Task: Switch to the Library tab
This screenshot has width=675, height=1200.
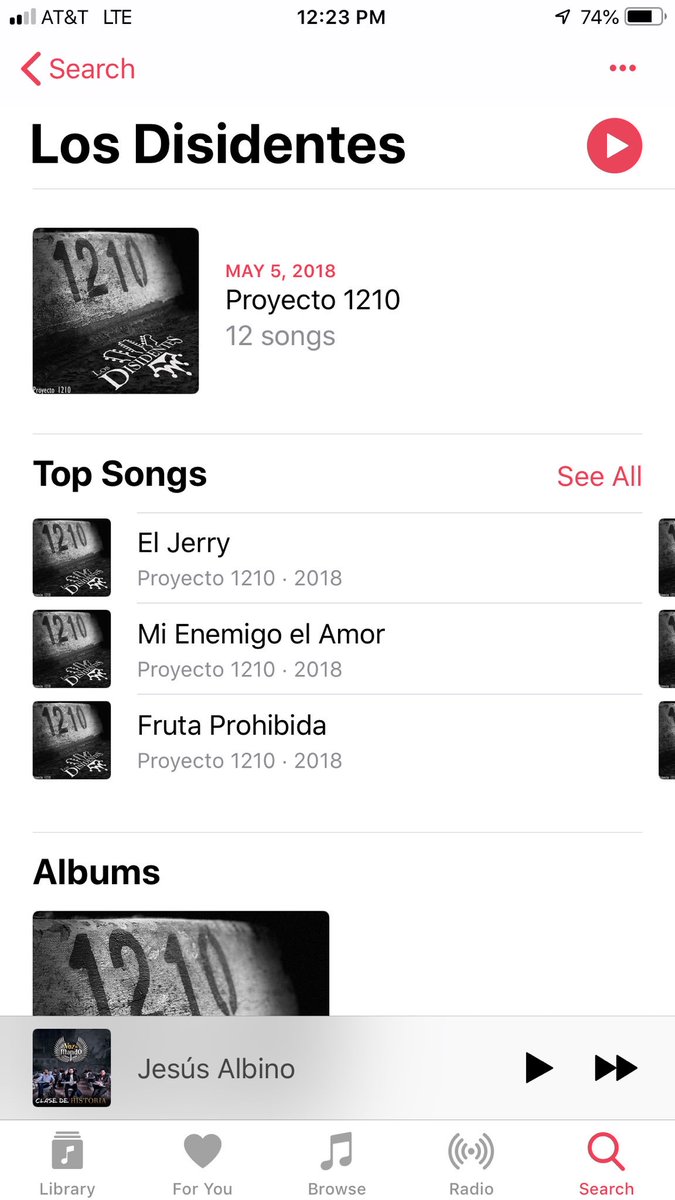Action: pos(67,1164)
